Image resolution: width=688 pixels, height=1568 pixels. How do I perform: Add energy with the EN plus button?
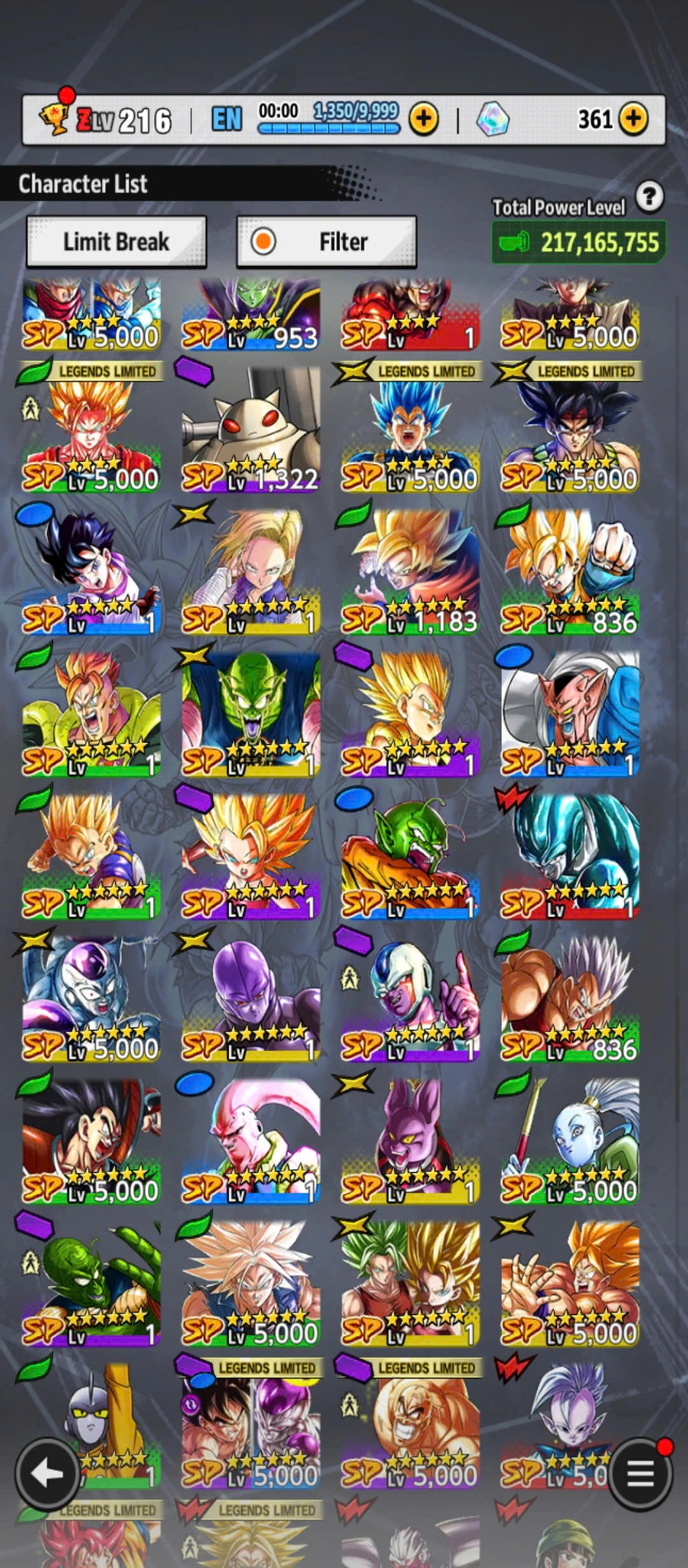pos(424,119)
